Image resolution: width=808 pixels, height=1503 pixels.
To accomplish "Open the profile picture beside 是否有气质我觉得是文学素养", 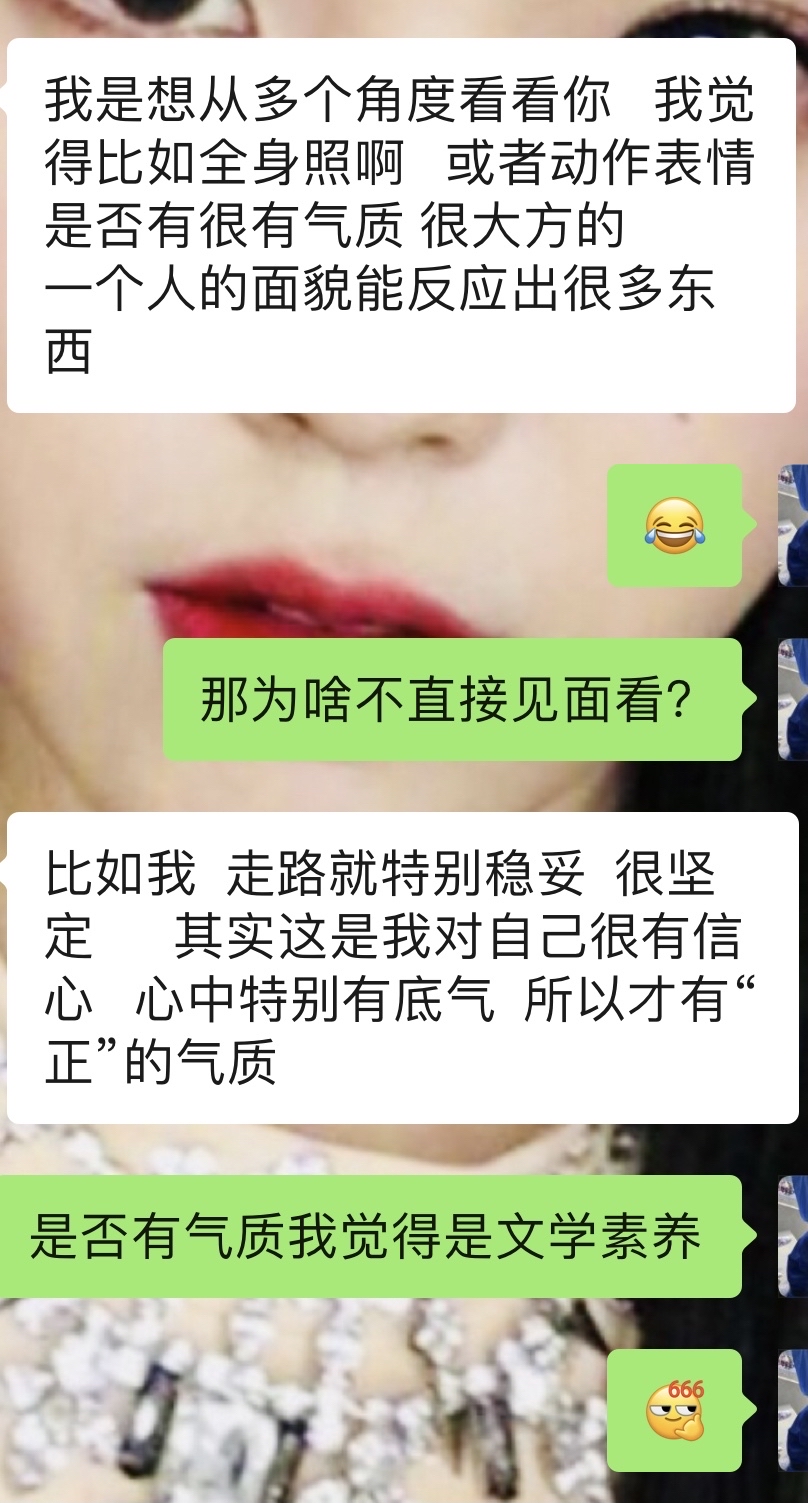I will pos(793,1236).
